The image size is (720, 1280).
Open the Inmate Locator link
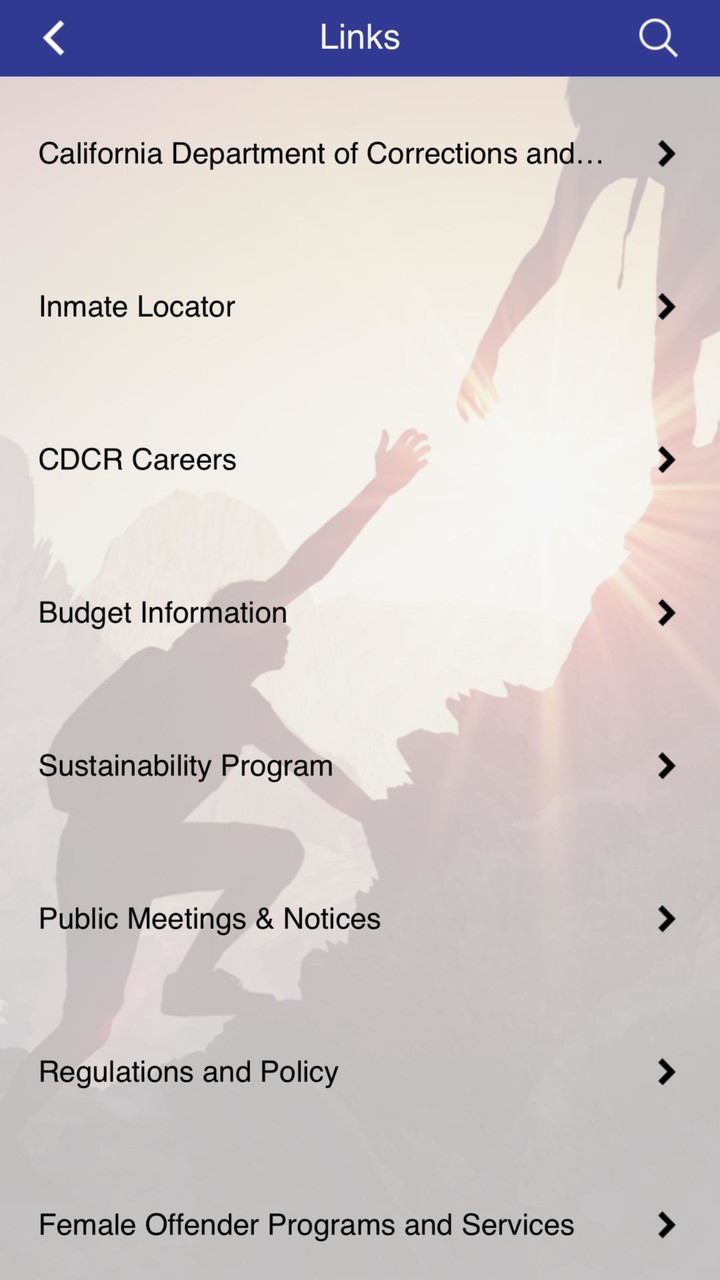(136, 307)
